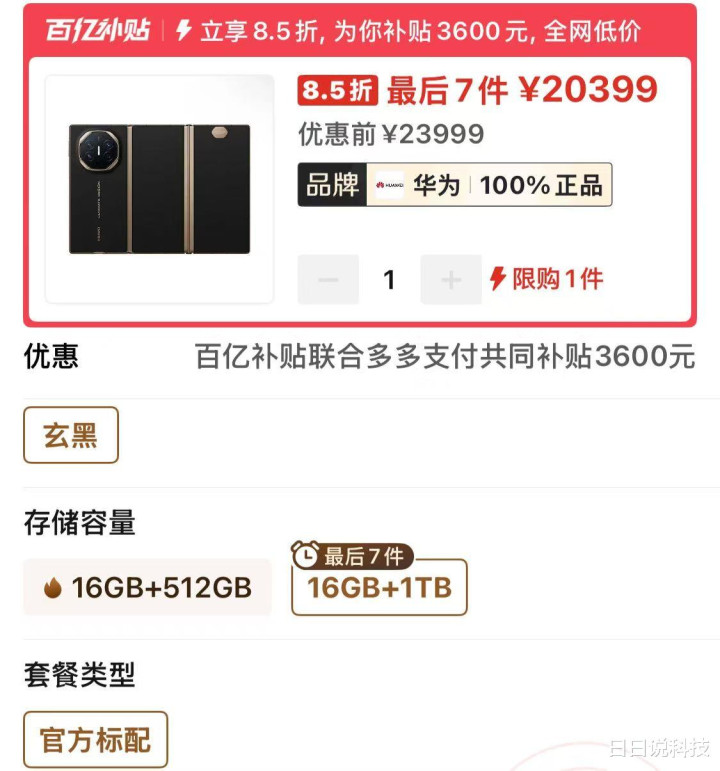Image resolution: width=720 pixels, height=771 pixels.
Task: Choose the 16GB+1TB storage option
Action: pos(379,587)
